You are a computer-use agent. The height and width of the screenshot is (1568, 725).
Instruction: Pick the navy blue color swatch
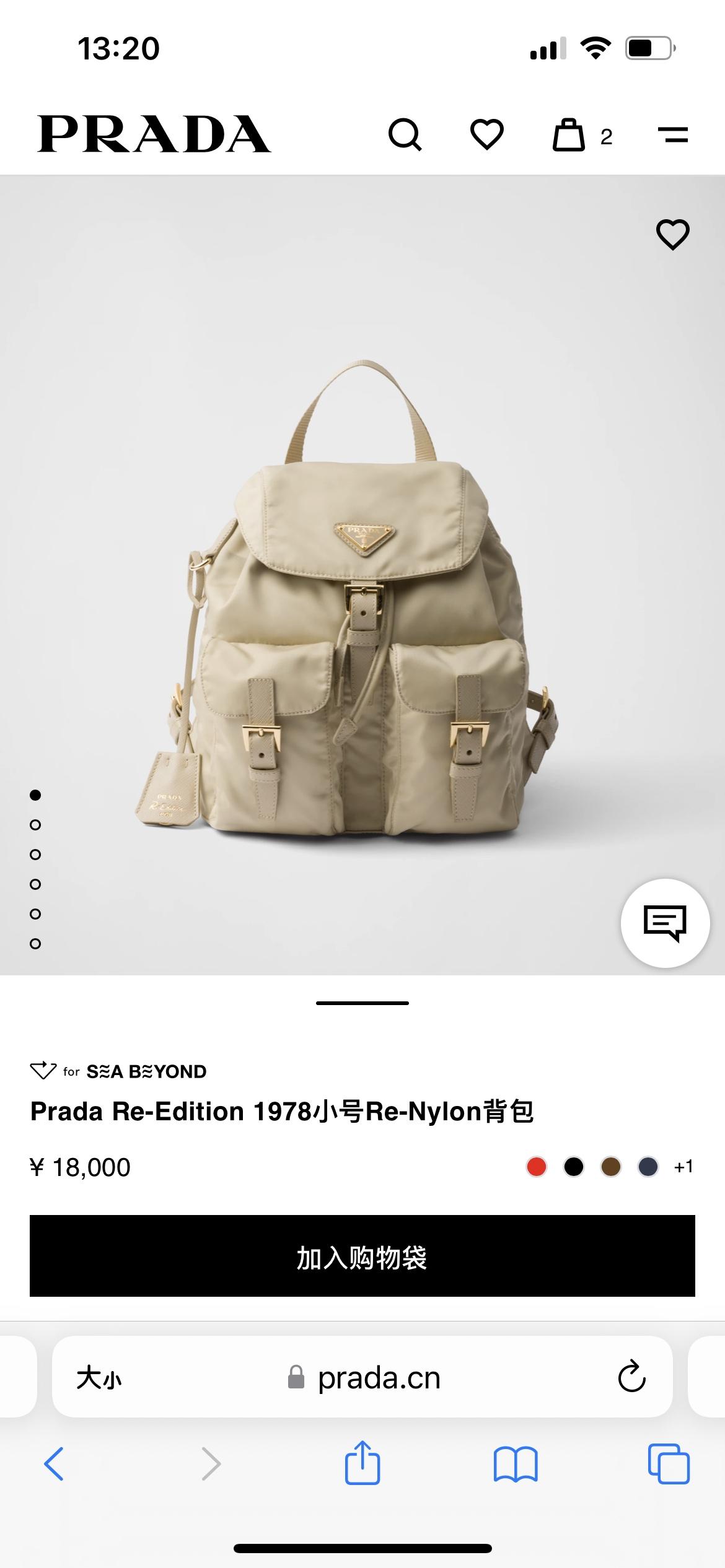click(x=648, y=1167)
